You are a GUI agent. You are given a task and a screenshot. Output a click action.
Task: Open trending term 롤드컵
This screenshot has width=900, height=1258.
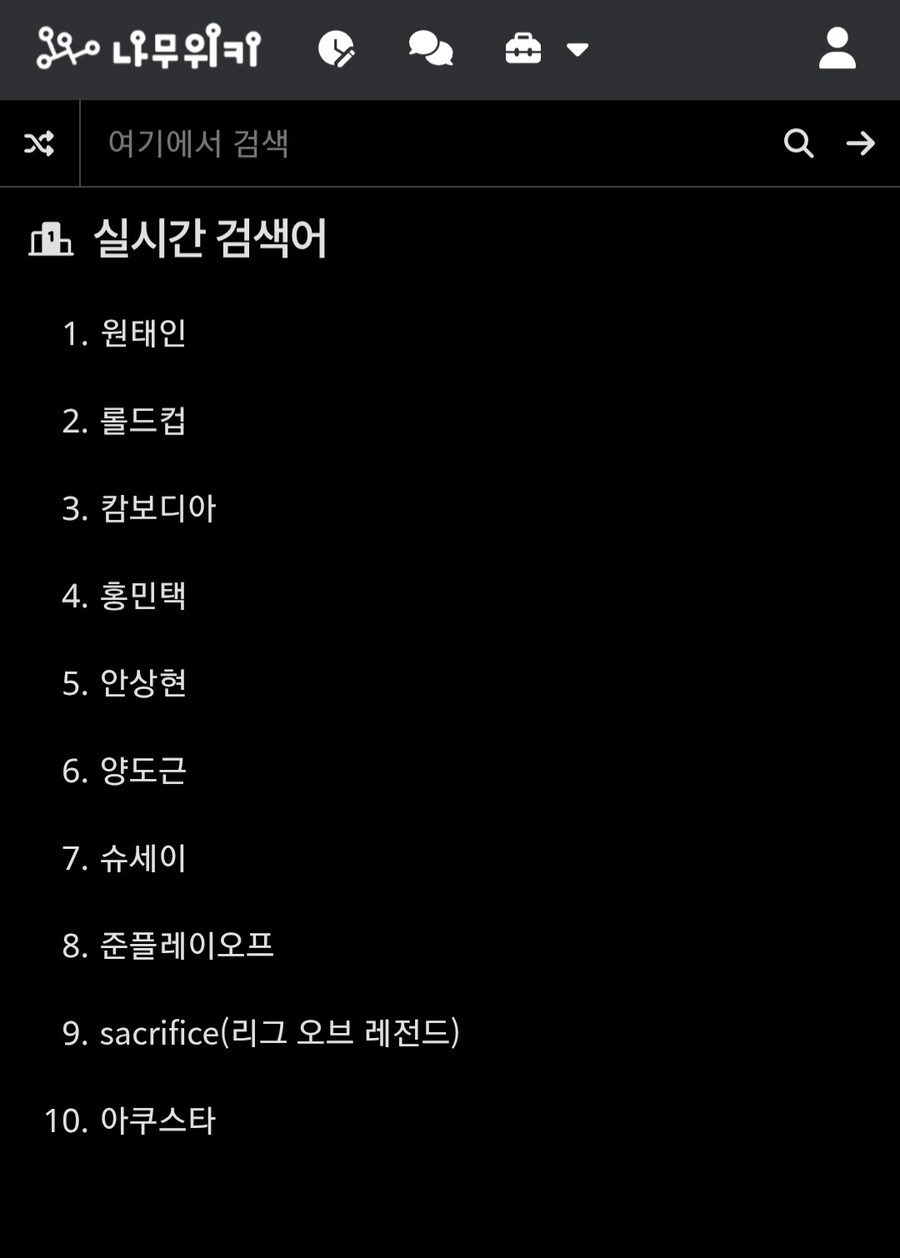(143, 421)
